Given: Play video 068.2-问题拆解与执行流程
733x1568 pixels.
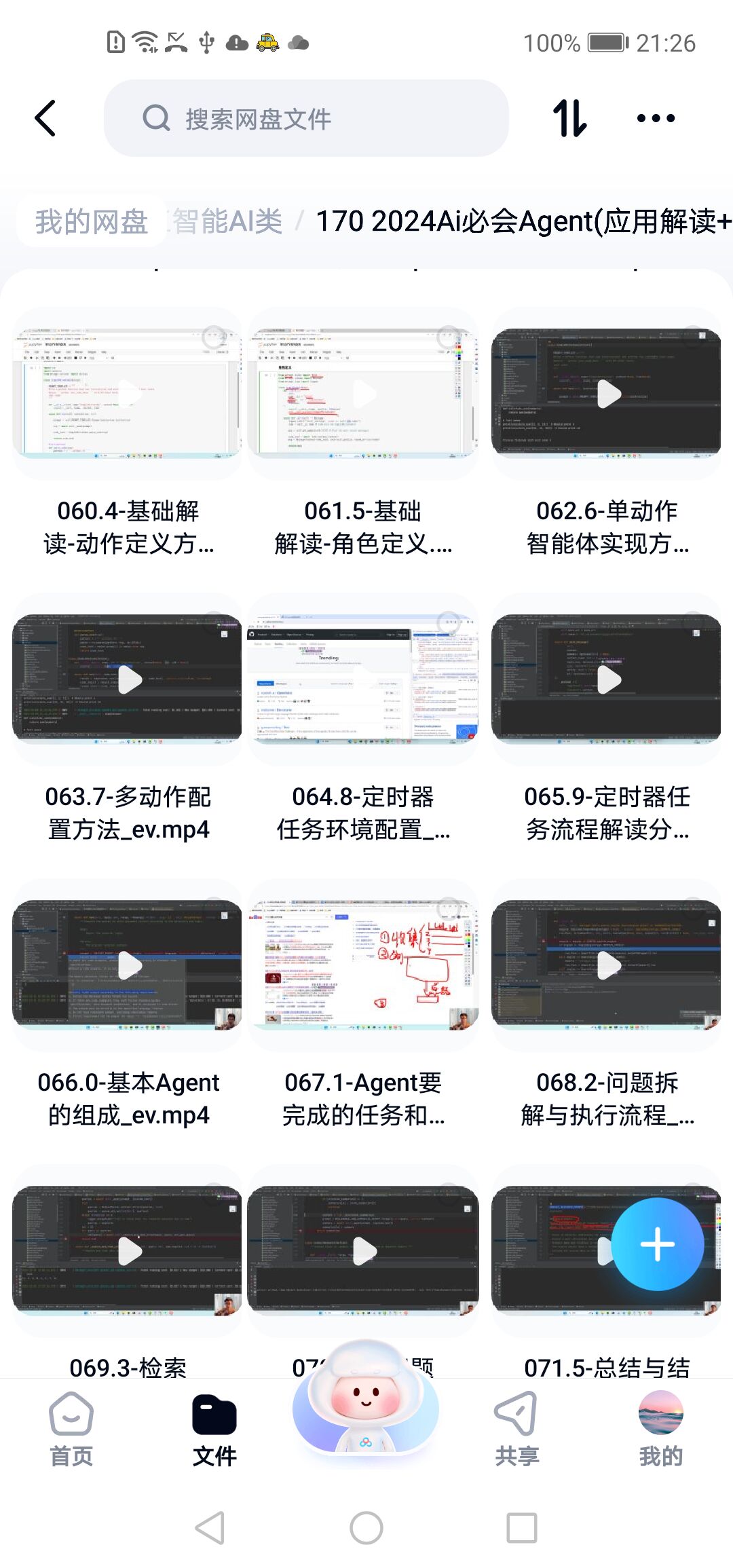Looking at the screenshot, I should (607, 965).
